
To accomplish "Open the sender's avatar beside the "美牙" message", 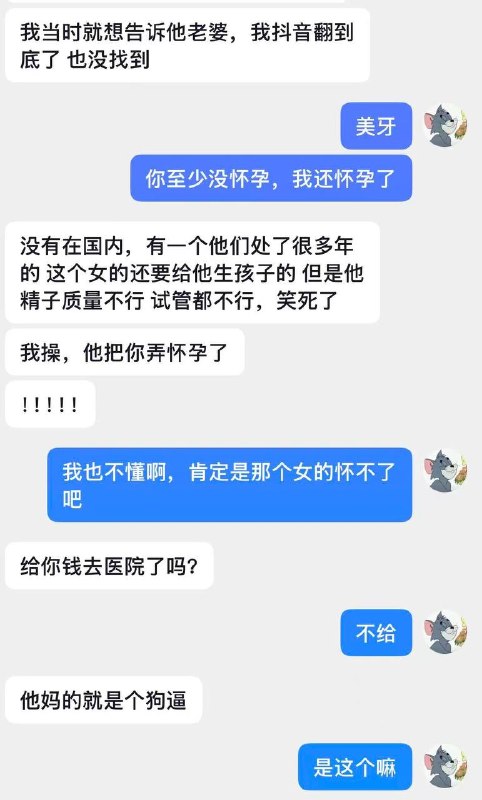I will (x=445, y=126).
